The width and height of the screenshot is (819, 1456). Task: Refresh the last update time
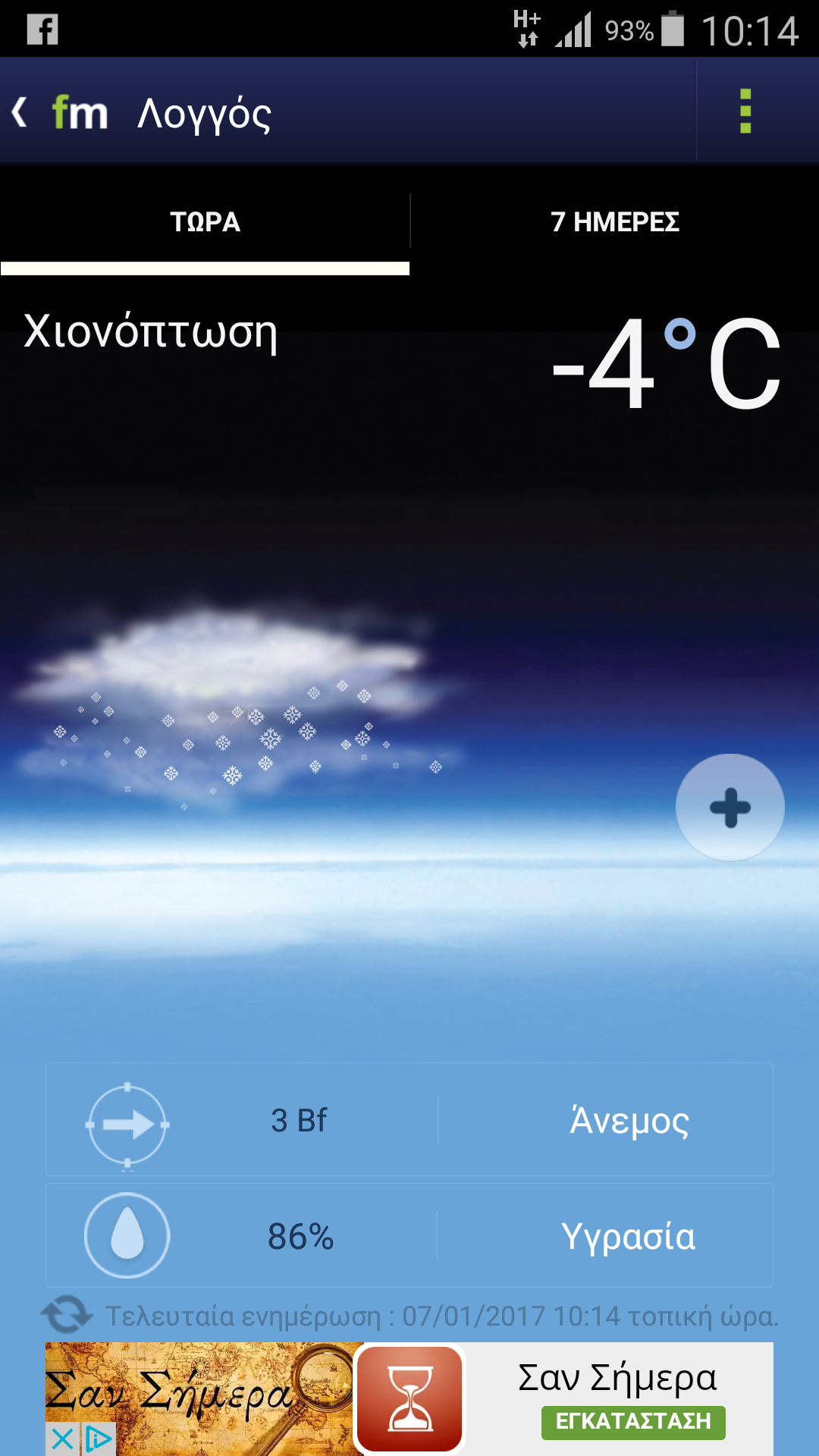(66, 1315)
